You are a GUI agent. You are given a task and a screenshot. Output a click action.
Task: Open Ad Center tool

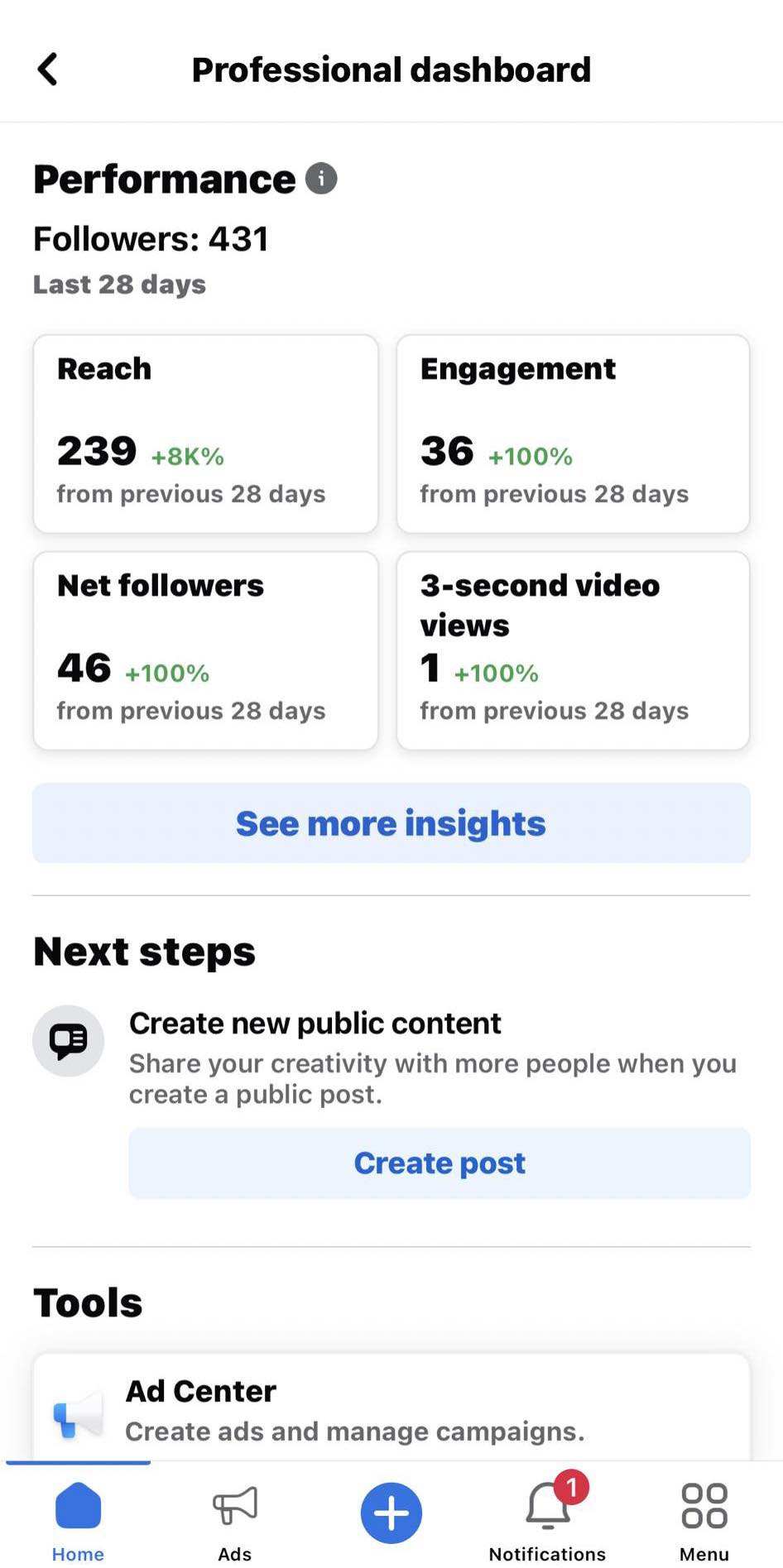point(391,1410)
